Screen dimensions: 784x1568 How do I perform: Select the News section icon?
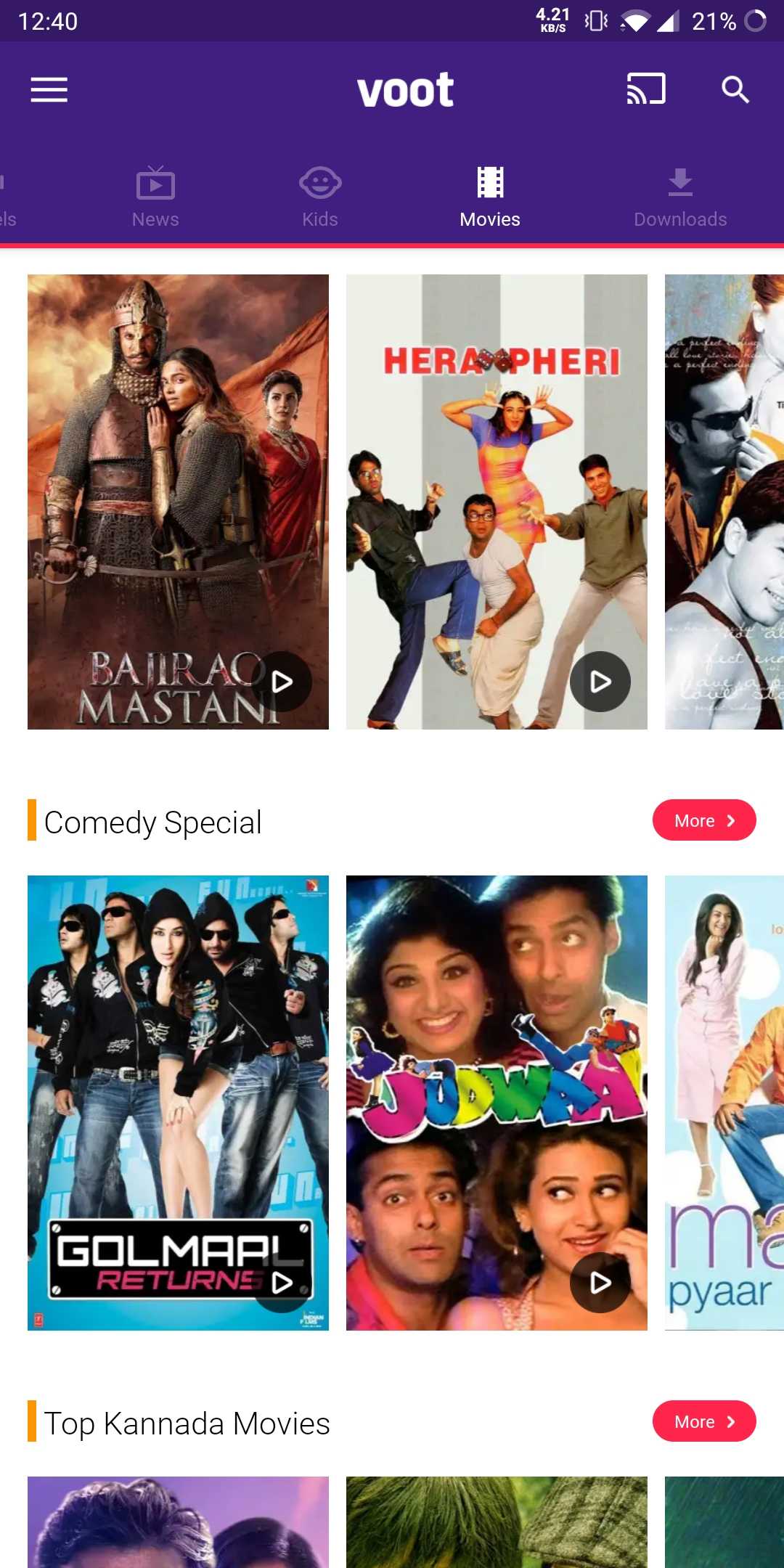(155, 183)
